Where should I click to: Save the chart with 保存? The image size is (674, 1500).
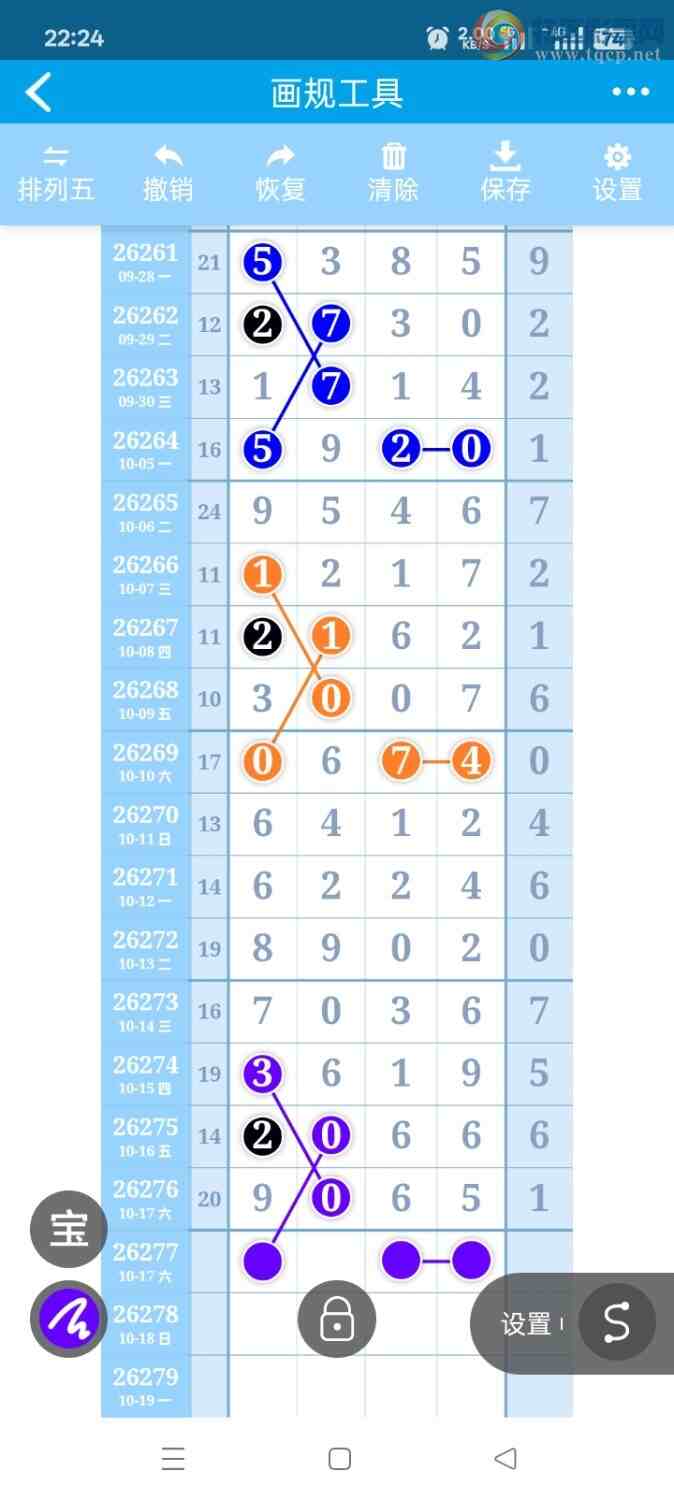pos(505,173)
